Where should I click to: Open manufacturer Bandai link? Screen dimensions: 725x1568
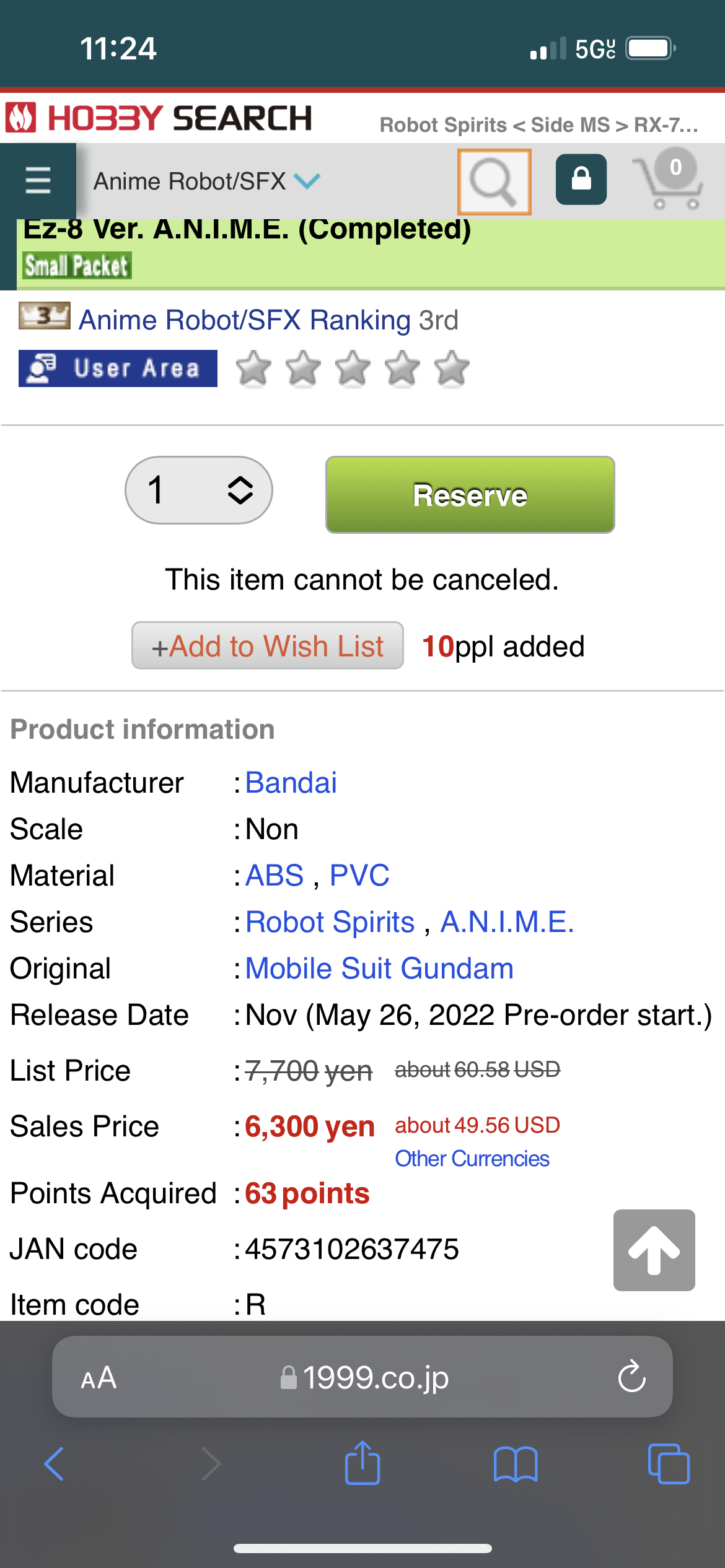tap(291, 783)
